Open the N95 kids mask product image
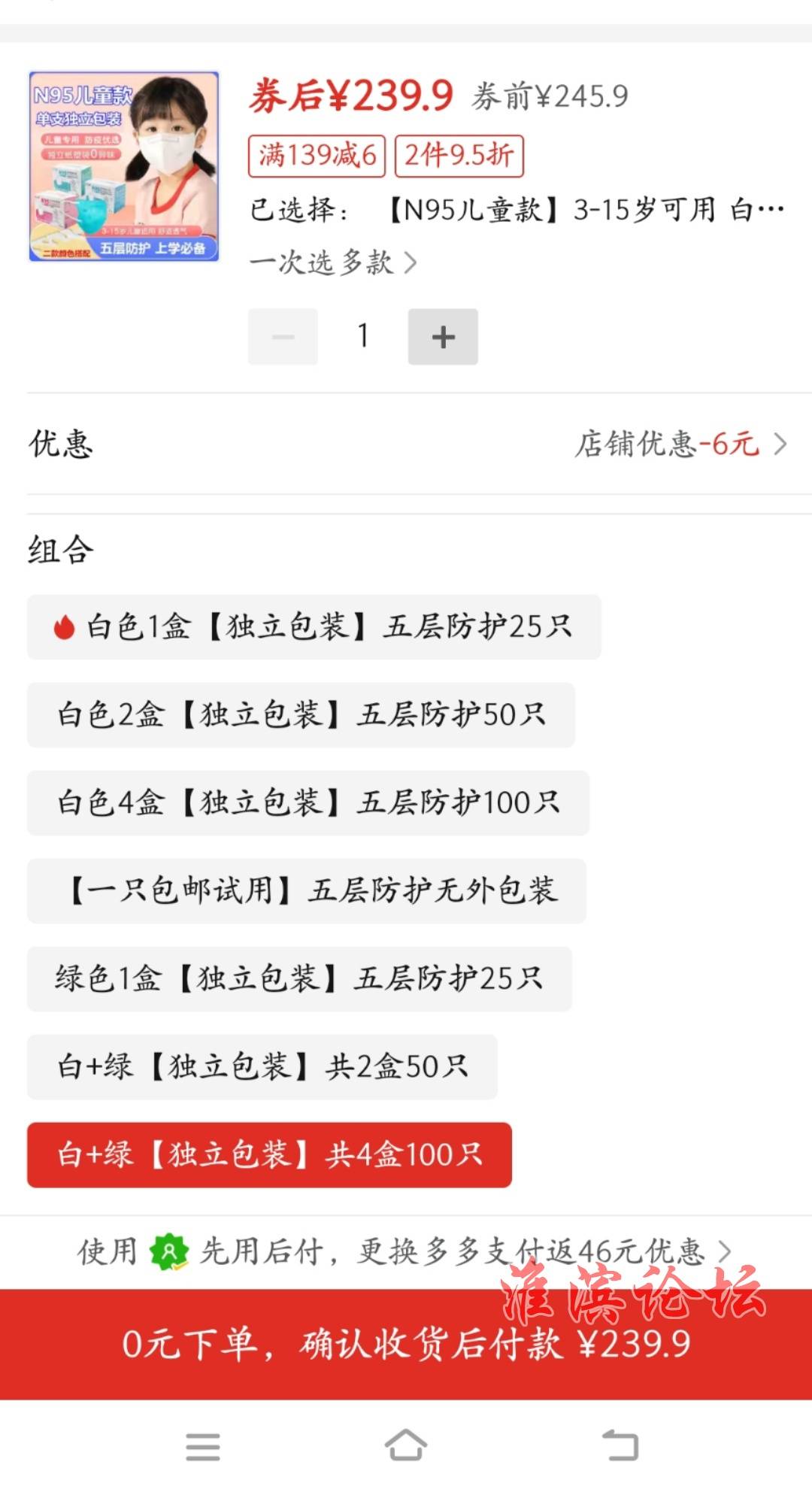Screen dimensions: 812x1495 124,166
